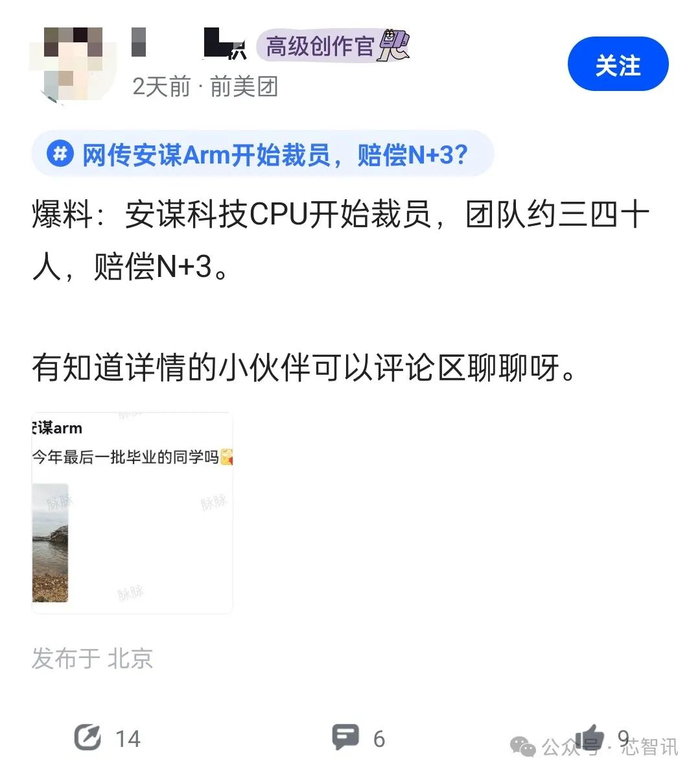Open the author's profile avatar

(70, 62)
